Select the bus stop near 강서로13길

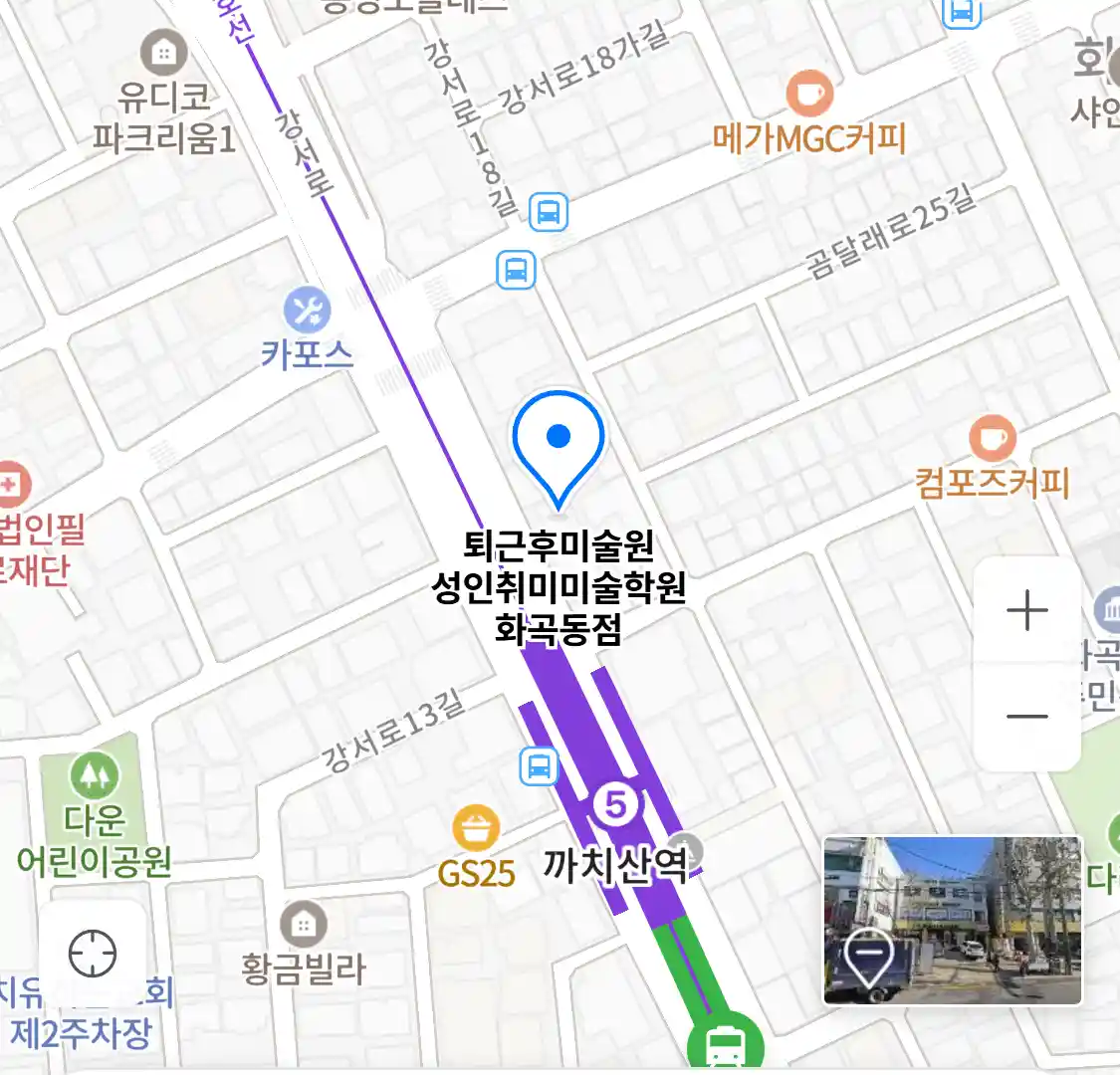(539, 766)
